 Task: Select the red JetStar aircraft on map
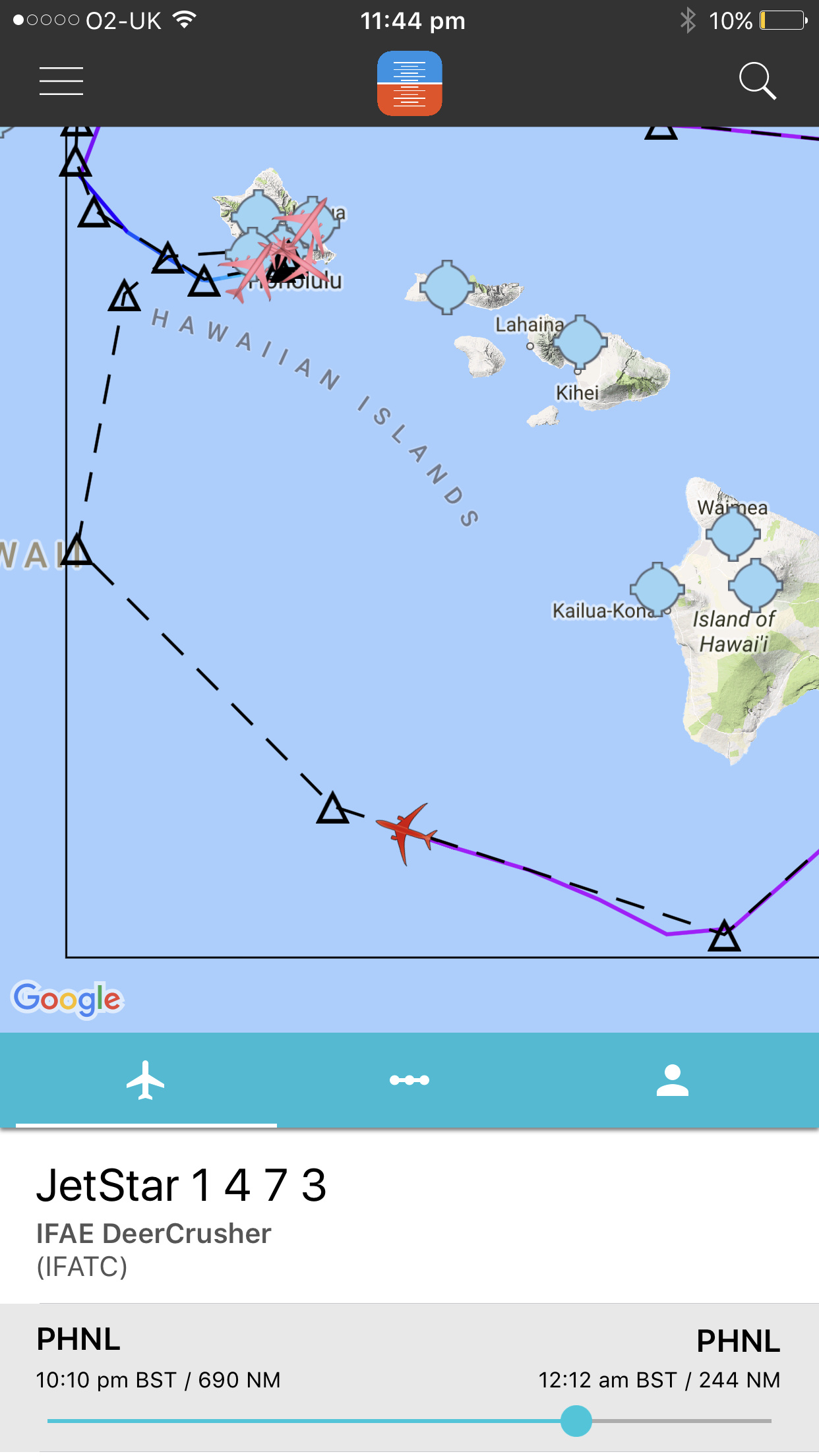406,833
